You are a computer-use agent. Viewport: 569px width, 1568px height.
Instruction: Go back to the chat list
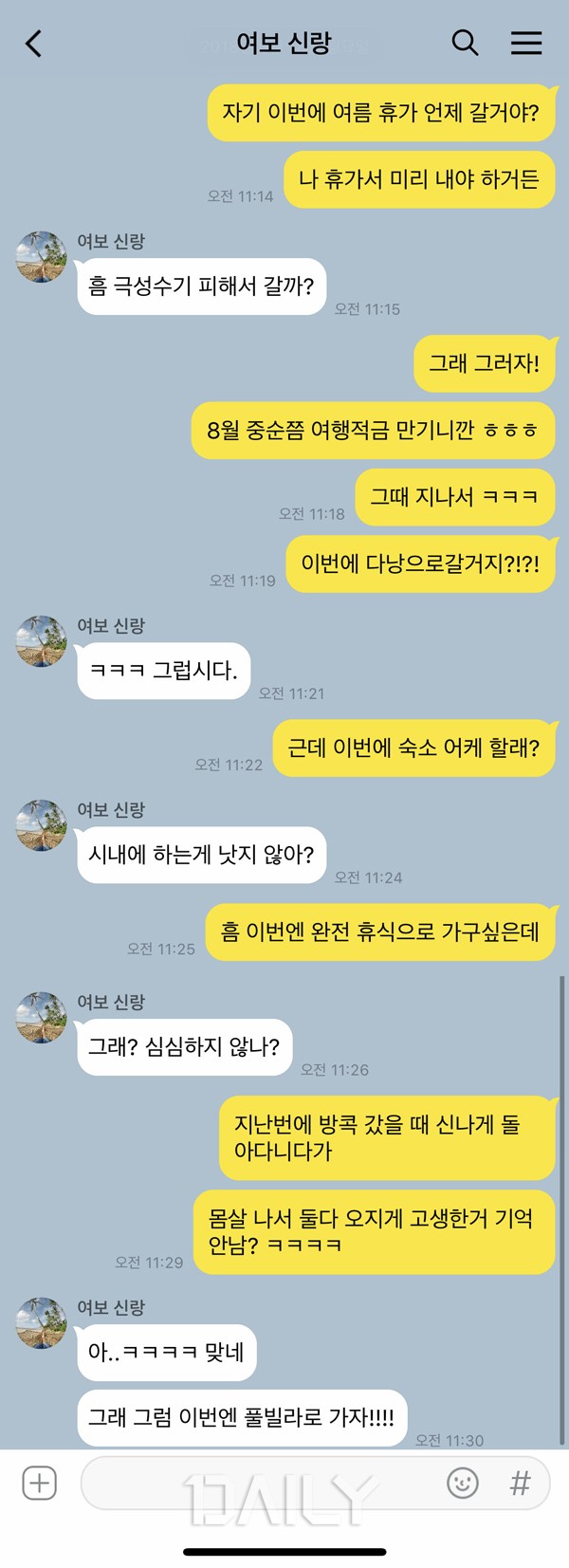34,44
